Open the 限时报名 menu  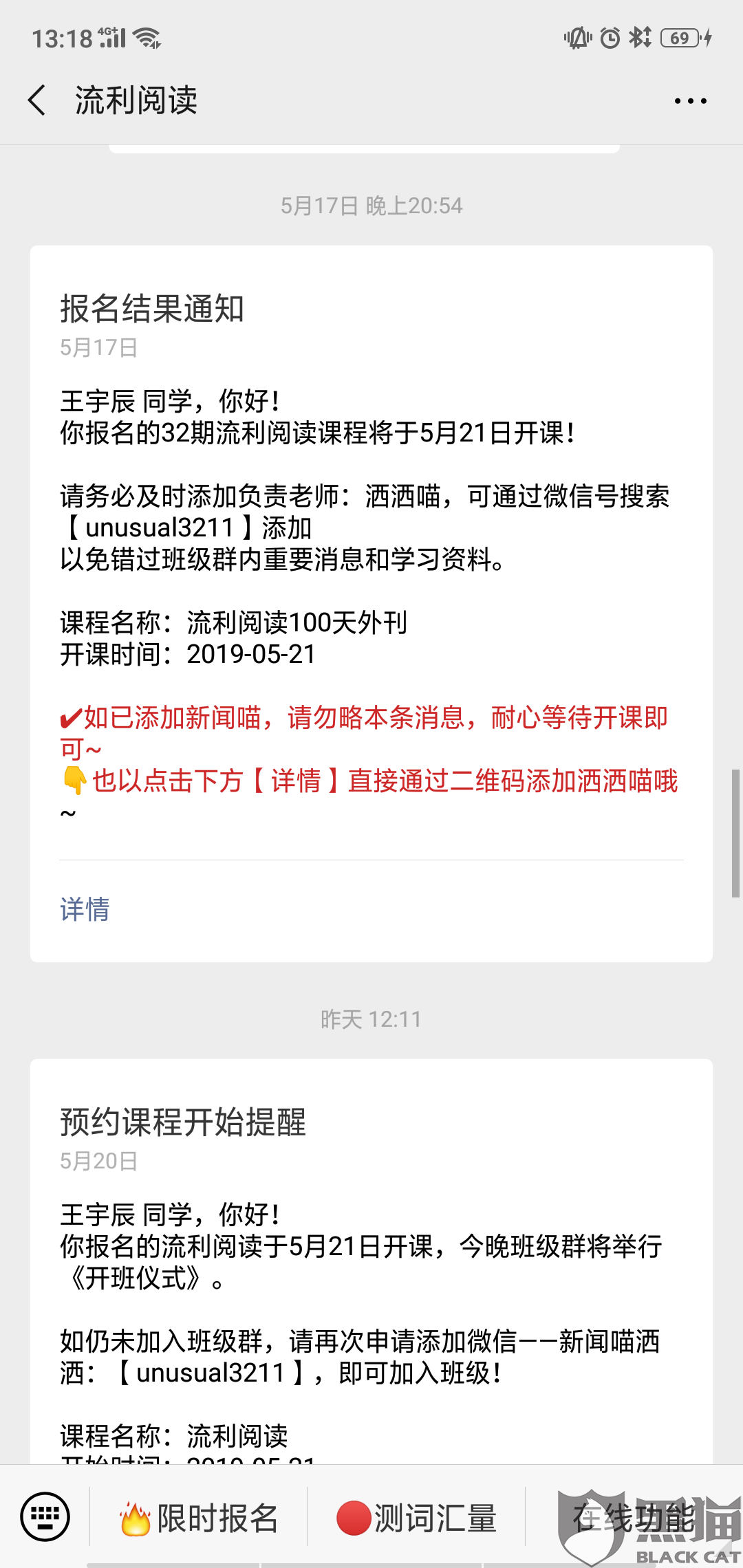click(199, 1518)
